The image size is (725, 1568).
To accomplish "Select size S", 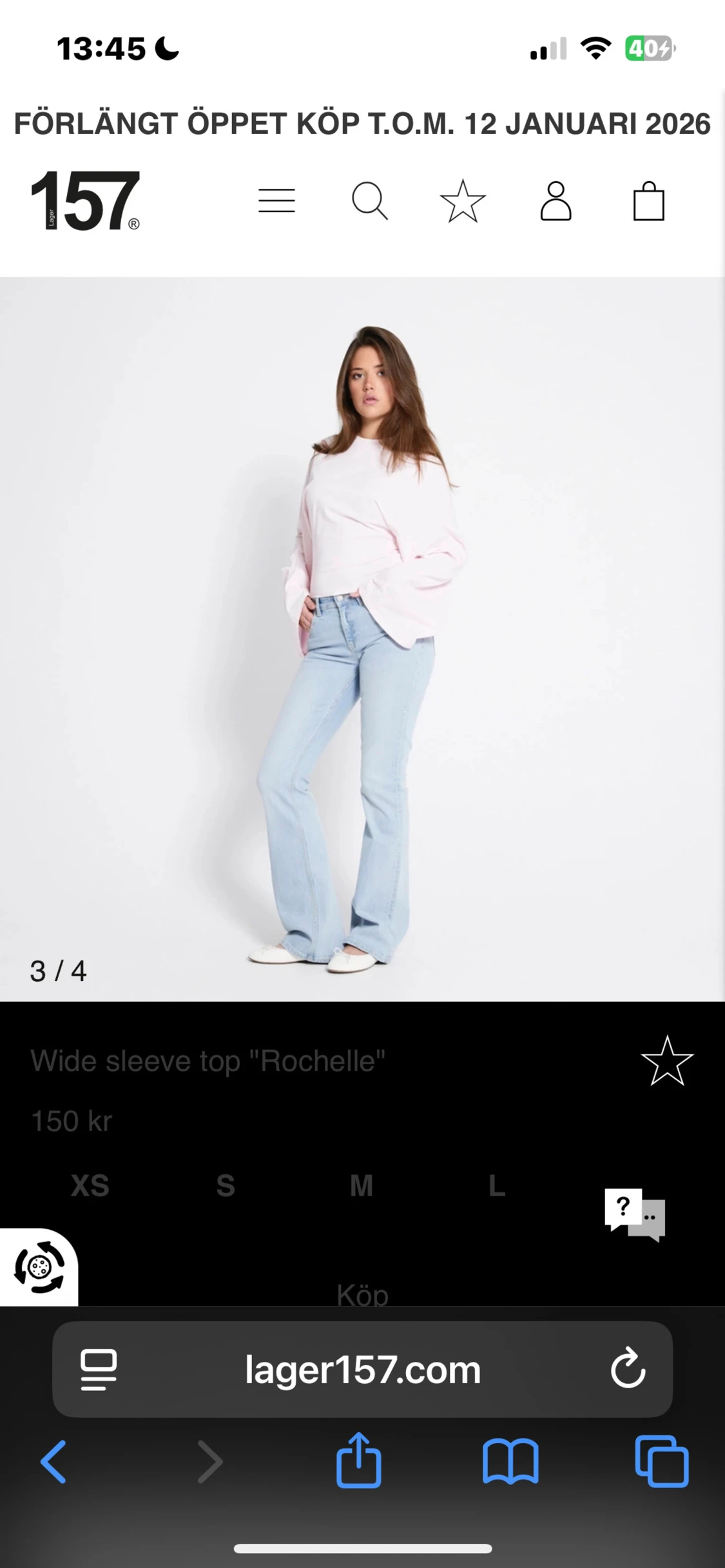I will pos(226,1185).
